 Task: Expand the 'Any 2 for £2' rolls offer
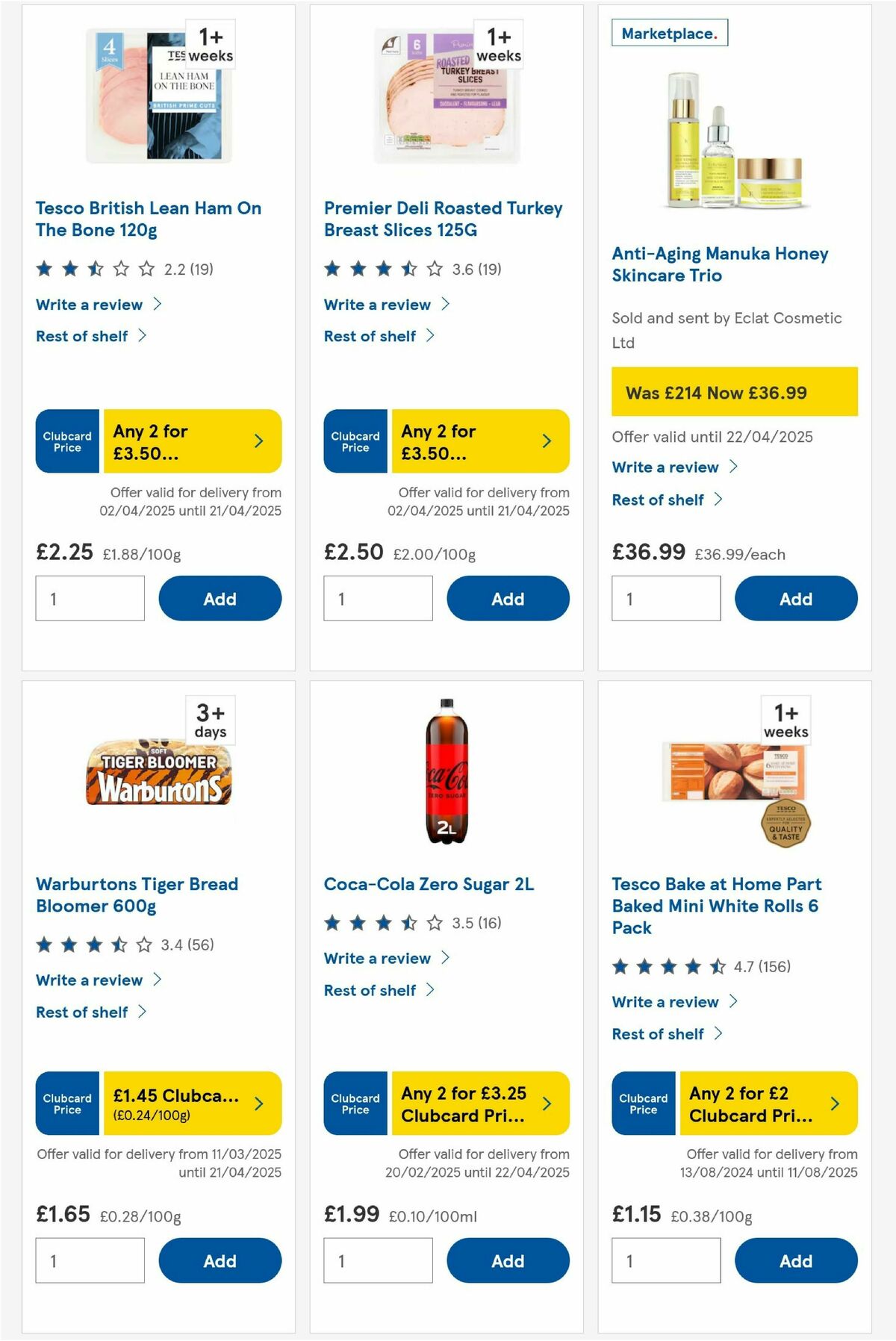point(747,1103)
